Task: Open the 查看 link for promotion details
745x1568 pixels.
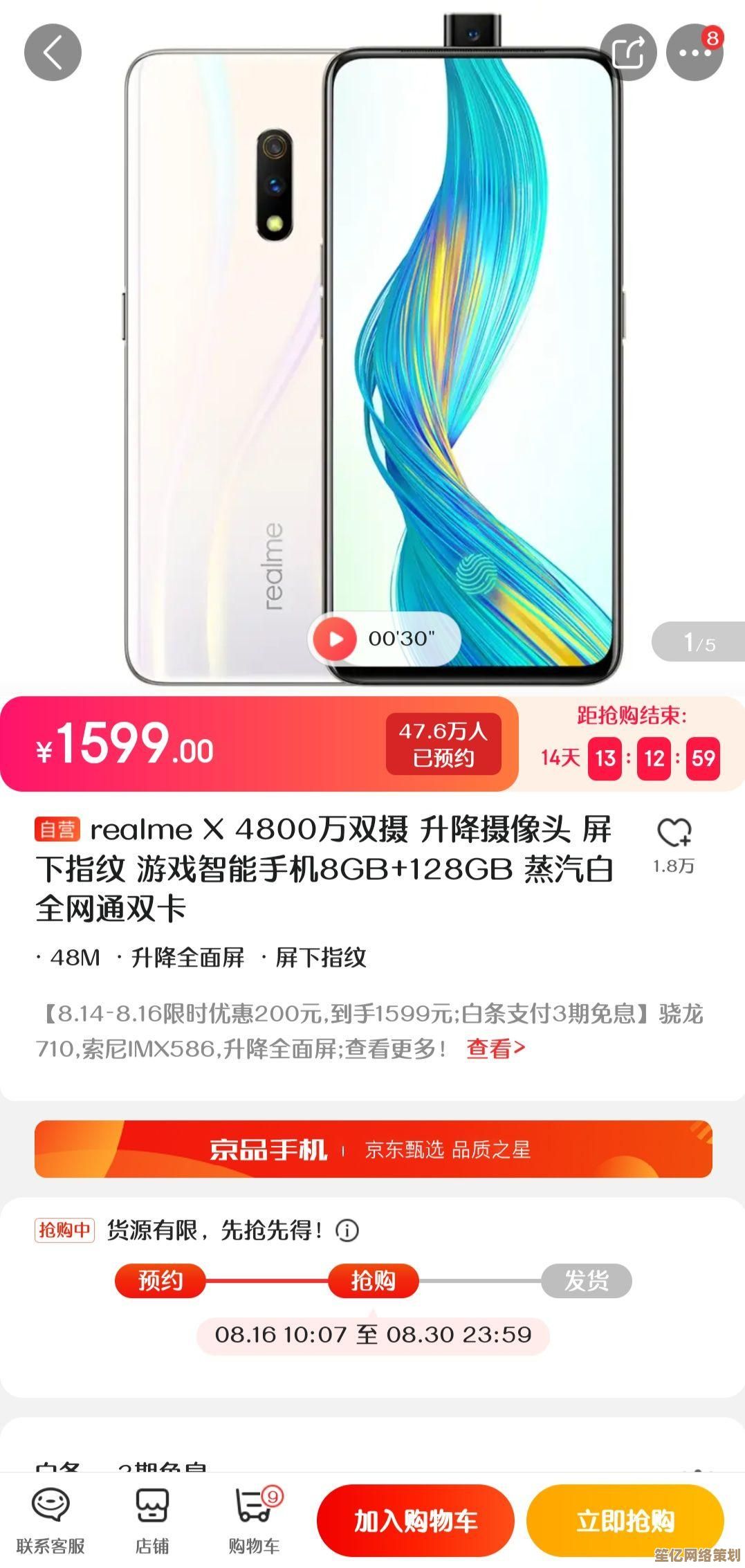Action: [495, 1048]
